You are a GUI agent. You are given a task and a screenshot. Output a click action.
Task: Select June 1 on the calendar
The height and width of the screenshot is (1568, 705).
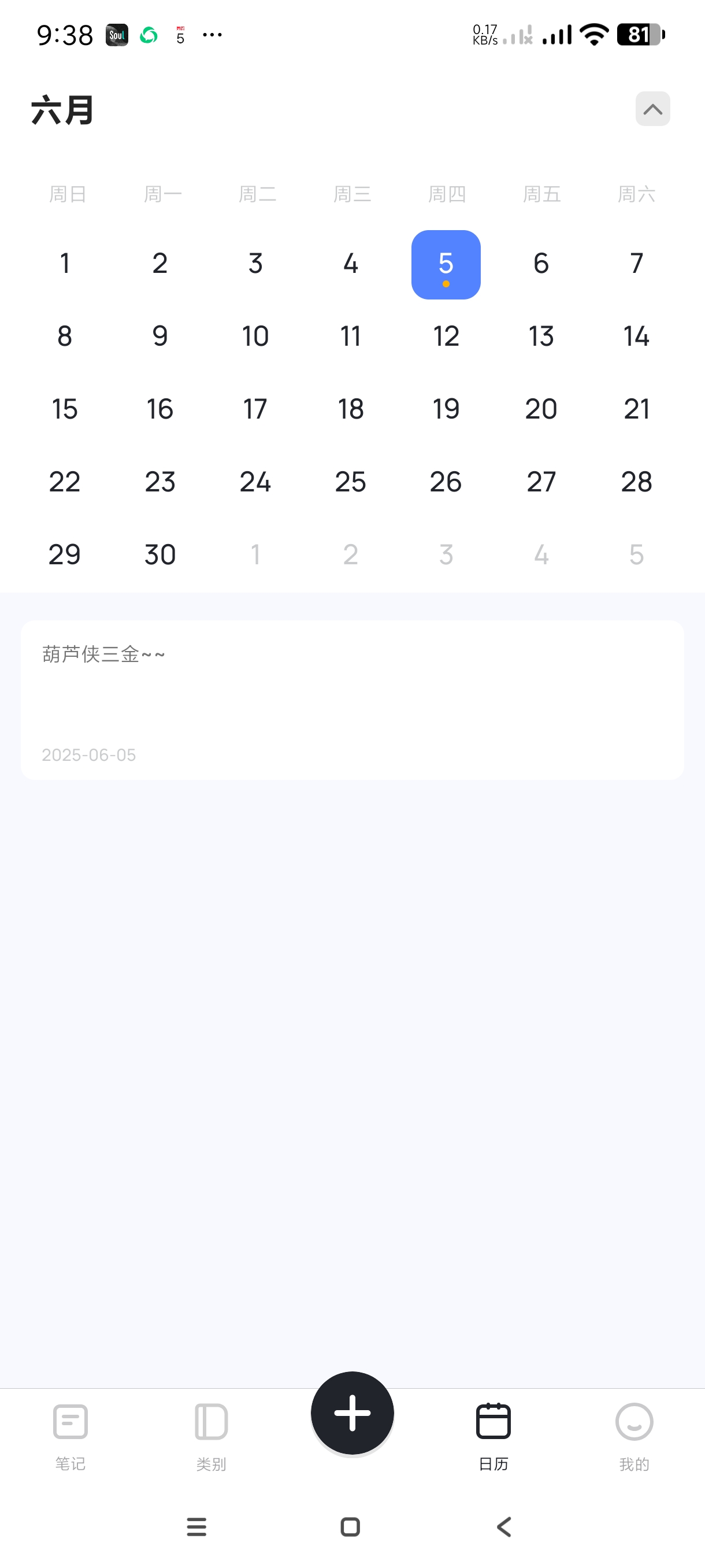[65, 264]
